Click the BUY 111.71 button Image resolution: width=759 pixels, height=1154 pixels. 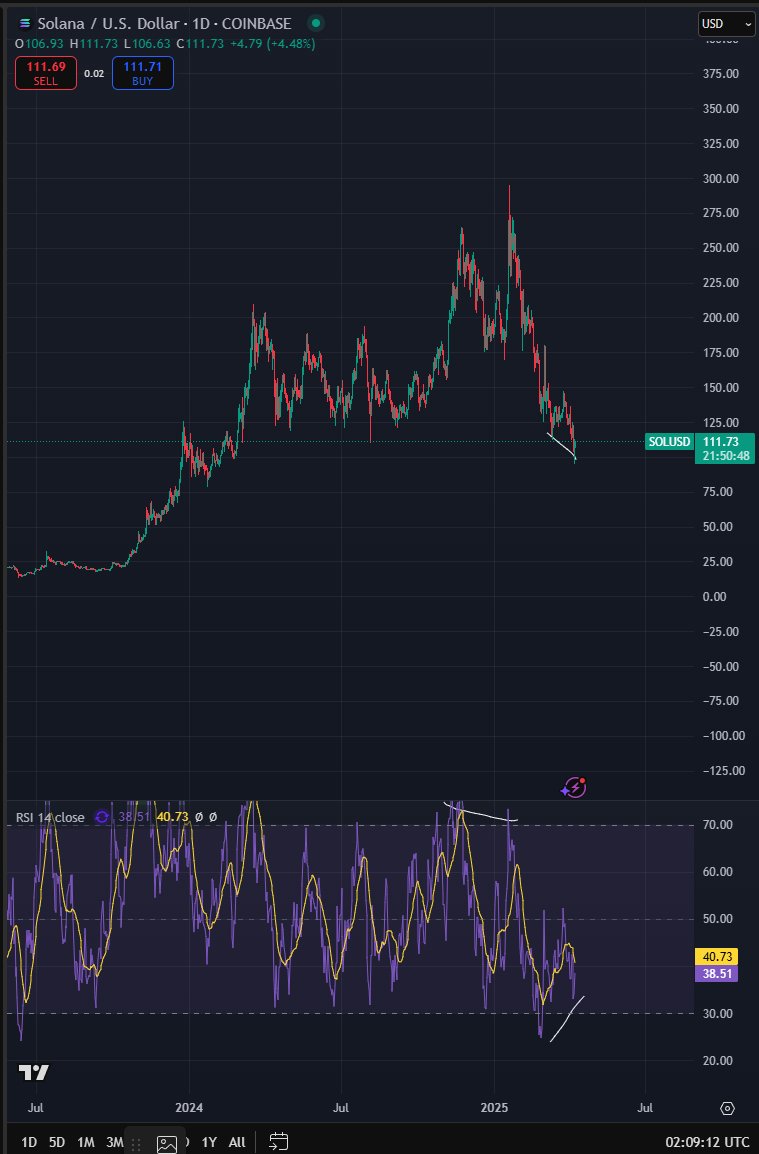[x=142, y=73]
